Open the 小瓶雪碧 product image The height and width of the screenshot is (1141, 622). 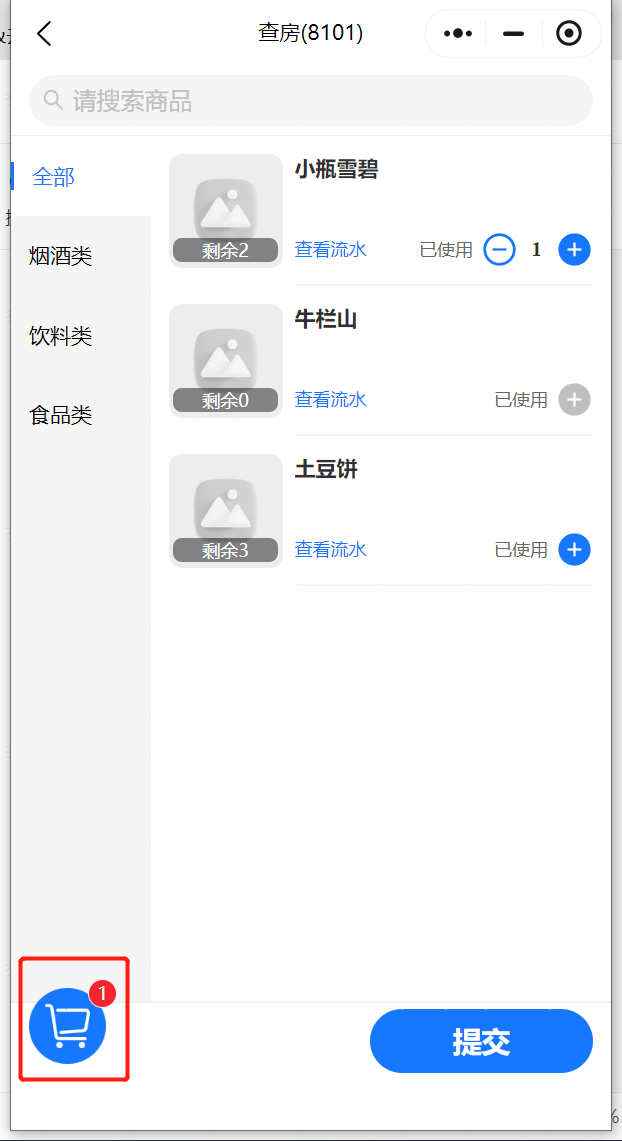click(x=226, y=211)
